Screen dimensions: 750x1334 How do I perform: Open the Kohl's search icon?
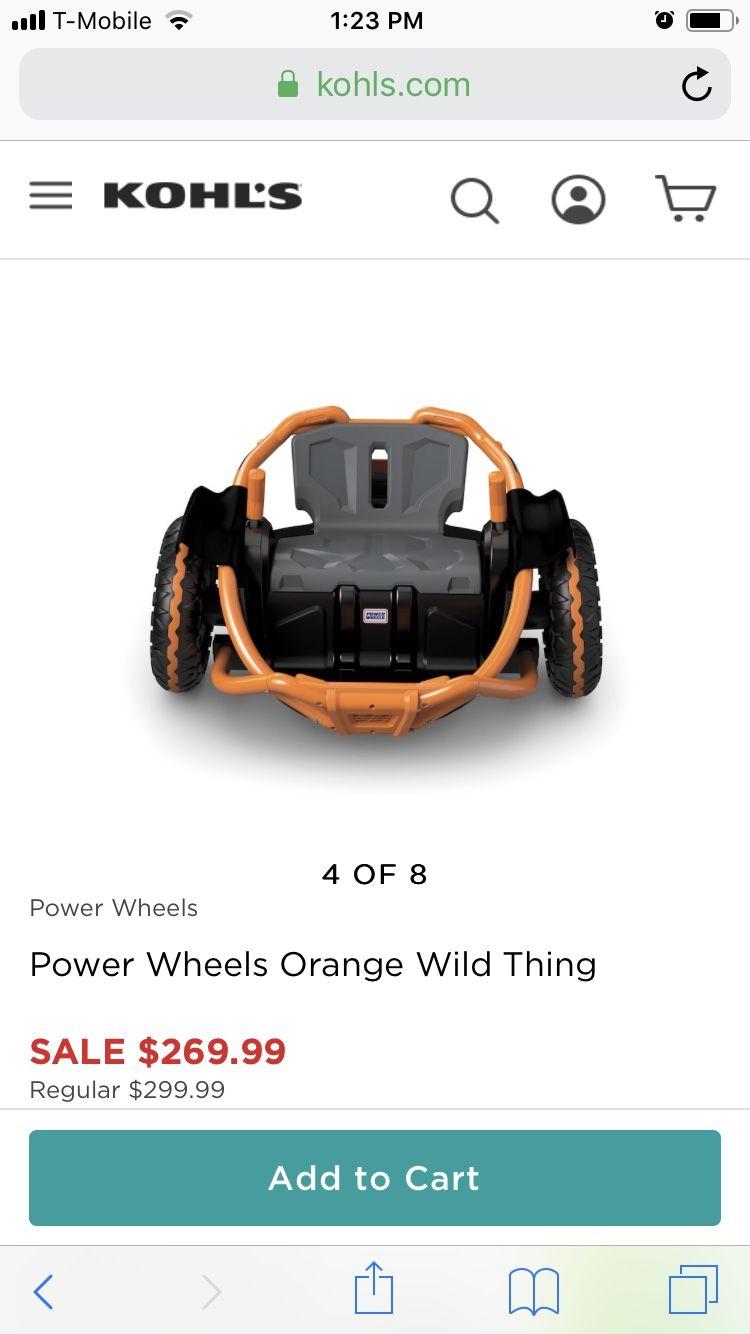(x=475, y=200)
